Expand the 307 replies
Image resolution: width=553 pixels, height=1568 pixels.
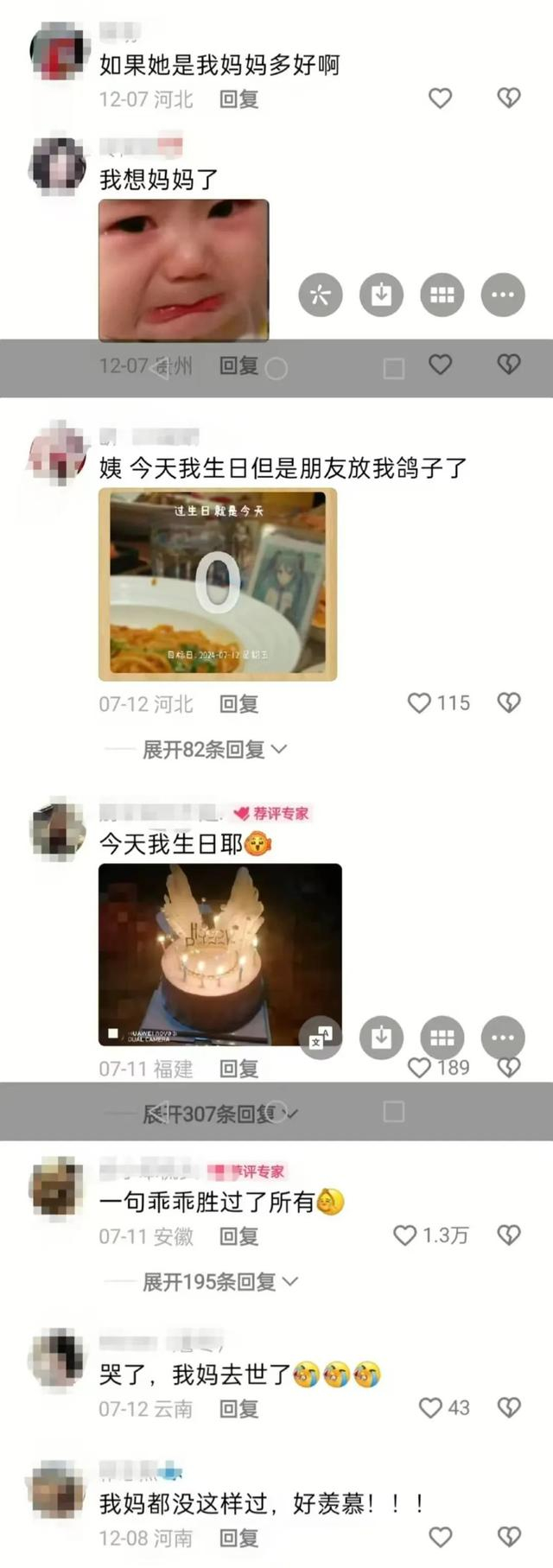220,1114
